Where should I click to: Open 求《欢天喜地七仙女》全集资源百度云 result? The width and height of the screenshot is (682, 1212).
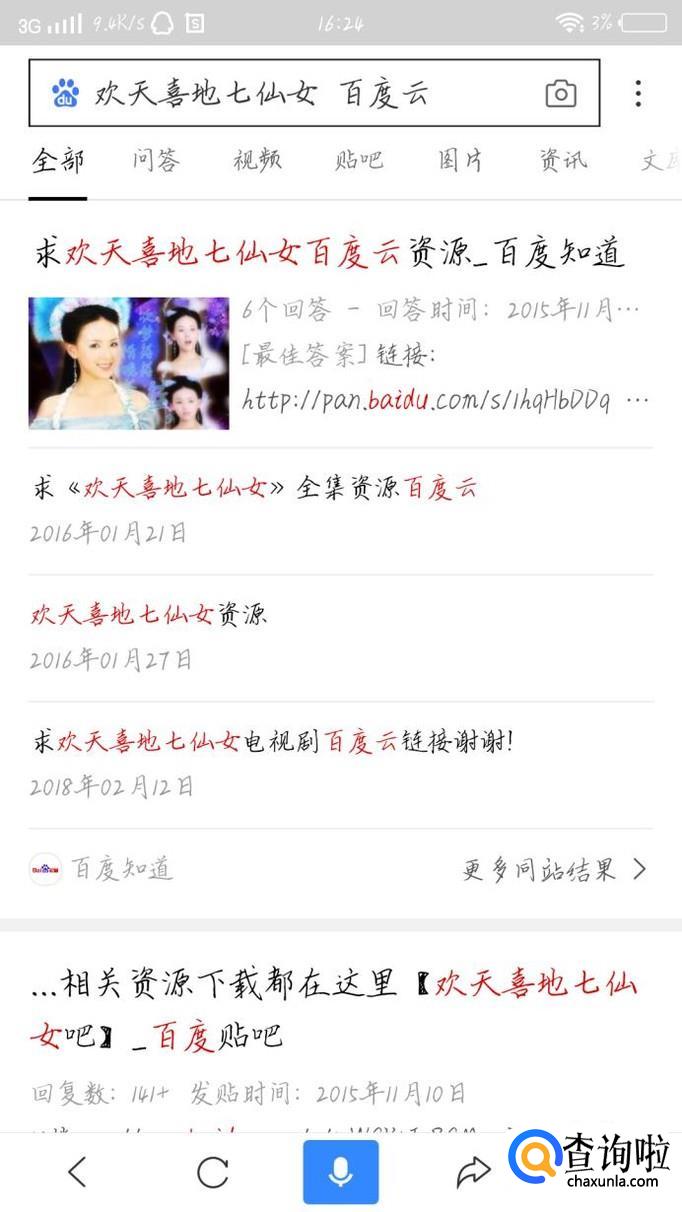(255, 488)
